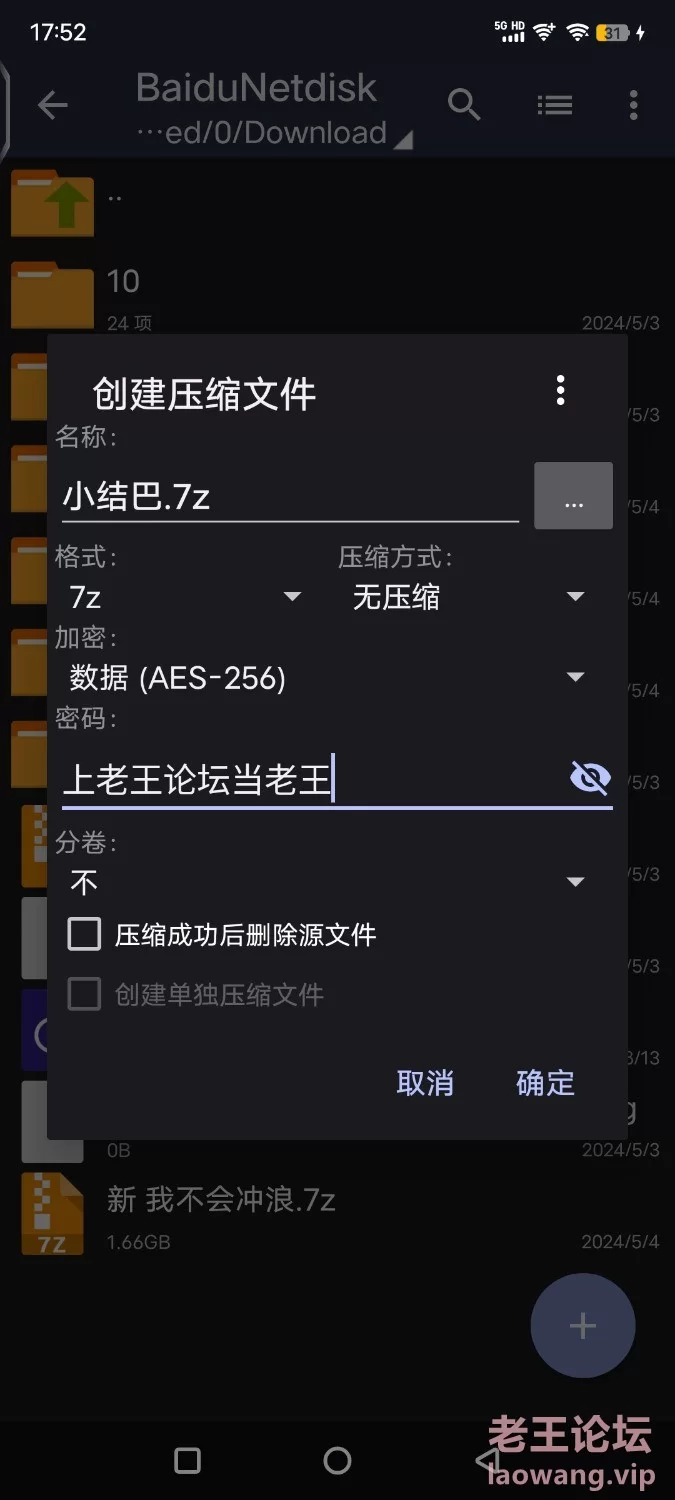Open the browse button next to name

pos(573,496)
